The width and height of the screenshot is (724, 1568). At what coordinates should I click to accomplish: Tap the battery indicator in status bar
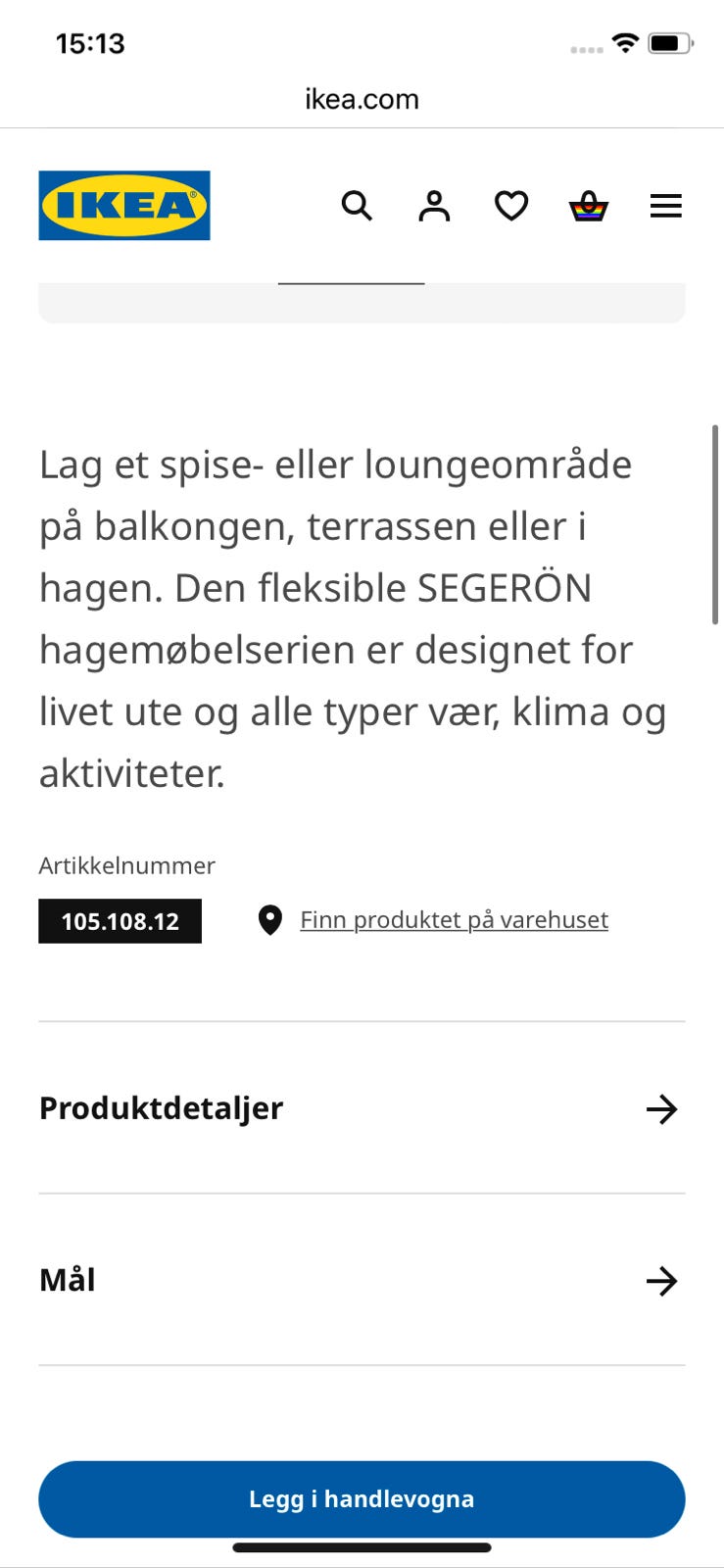pyautogui.click(x=670, y=43)
